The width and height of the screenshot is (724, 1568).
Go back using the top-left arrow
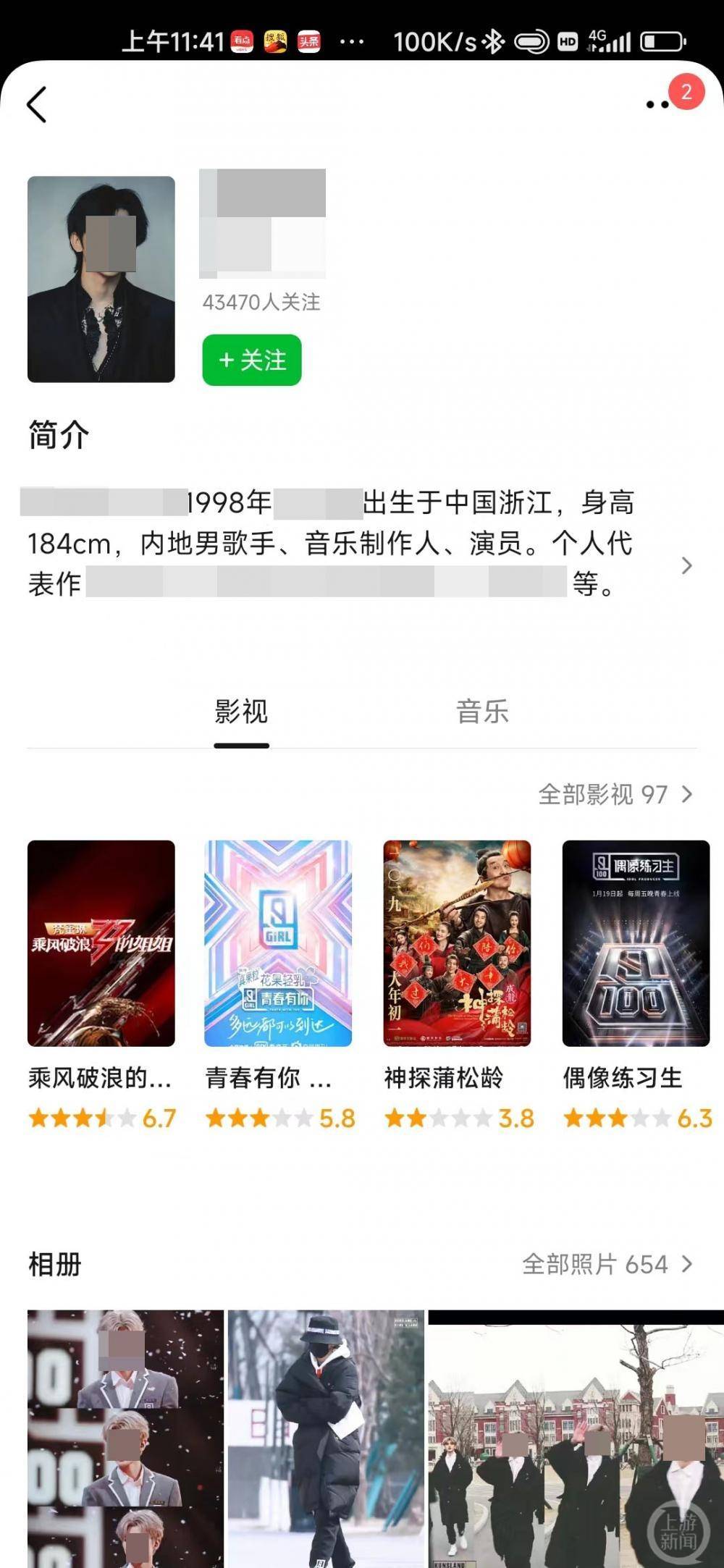pyautogui.click(x=37, y=105)
